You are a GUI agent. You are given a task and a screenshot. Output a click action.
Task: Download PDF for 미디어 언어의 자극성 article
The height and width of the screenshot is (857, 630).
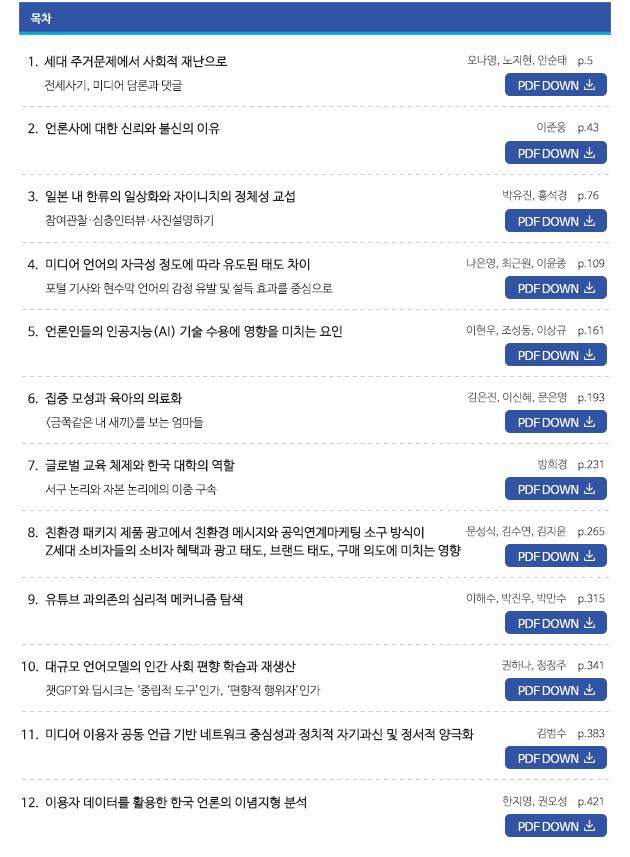(x=555, y=288)
